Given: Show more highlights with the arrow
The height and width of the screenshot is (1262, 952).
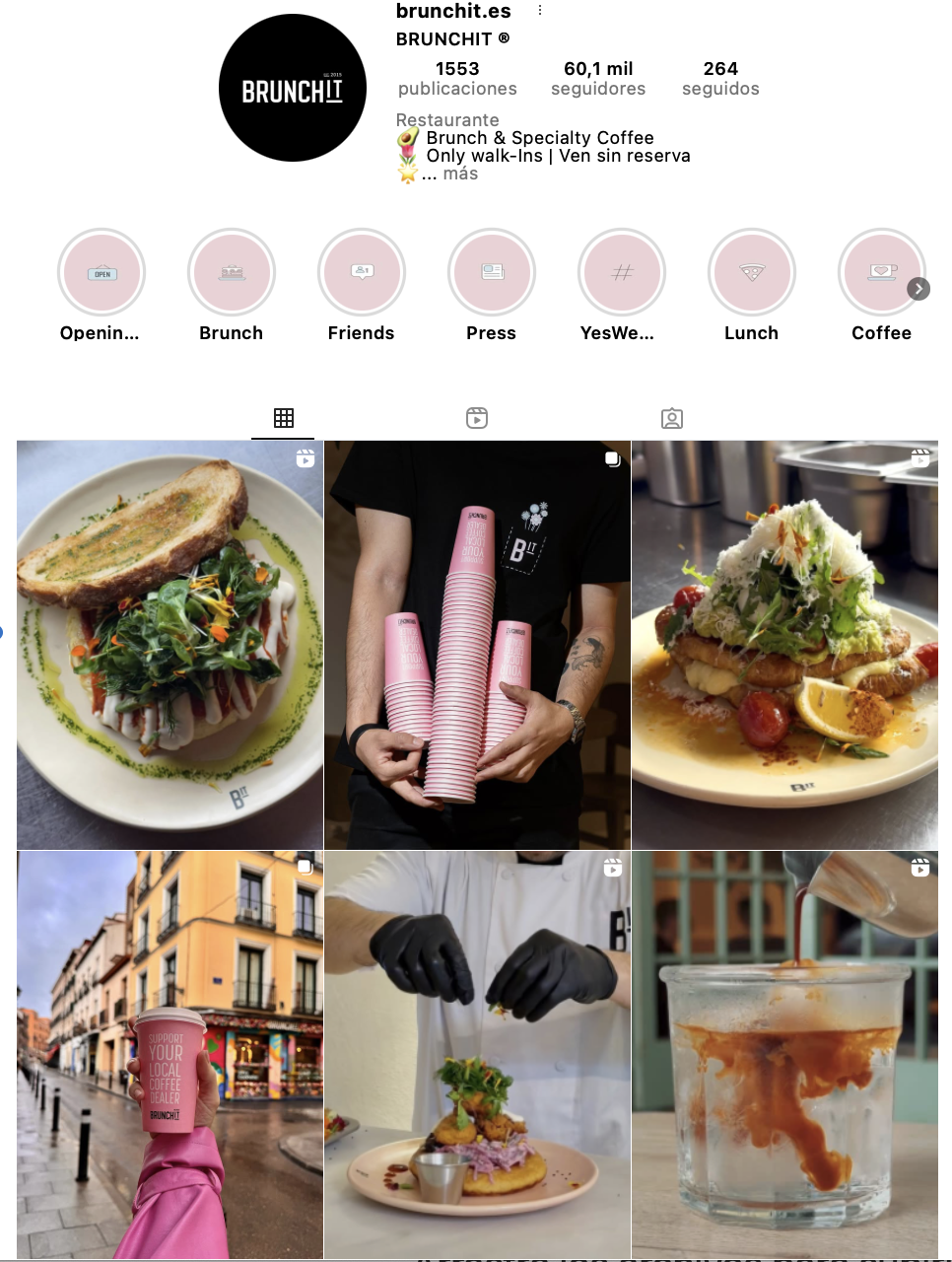Looking at the screenshot, I should pyautogui.click(x=918, y=289).
